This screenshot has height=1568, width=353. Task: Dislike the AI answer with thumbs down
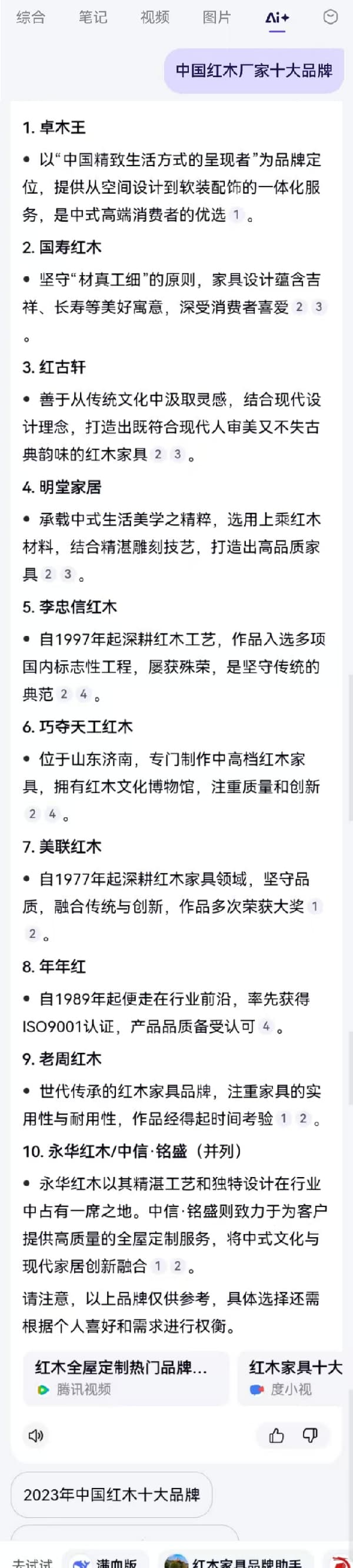pos(311,1436)
